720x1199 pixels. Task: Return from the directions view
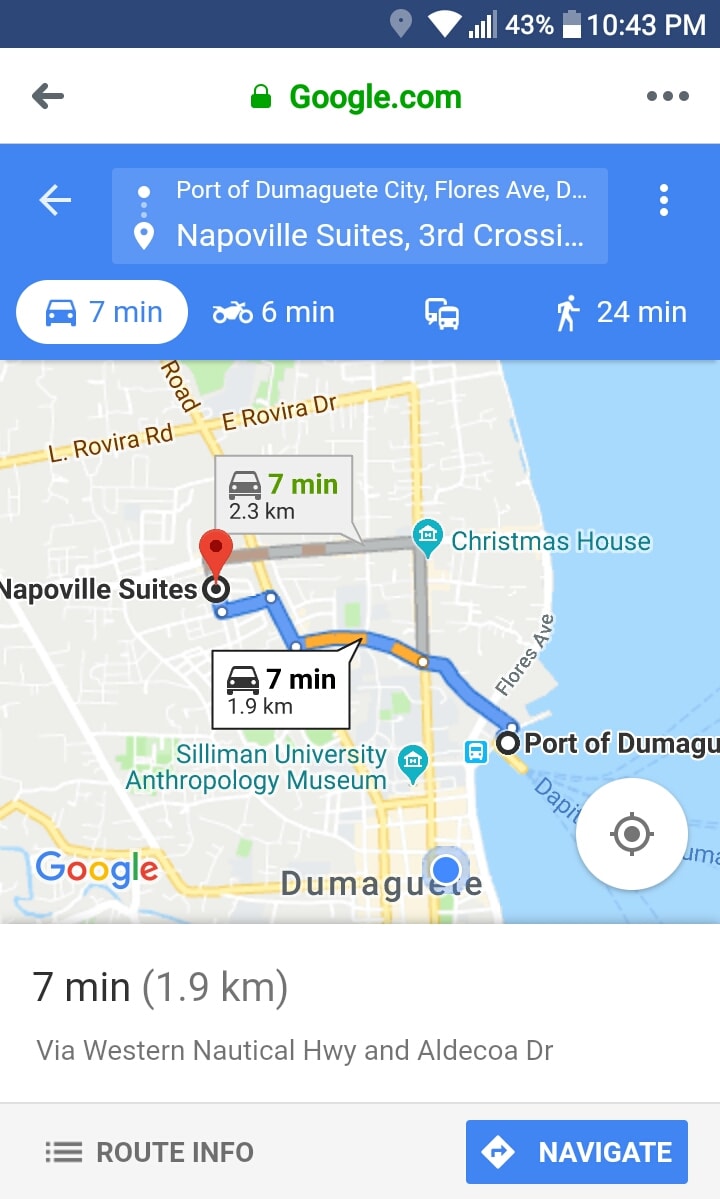pos(55,200)
